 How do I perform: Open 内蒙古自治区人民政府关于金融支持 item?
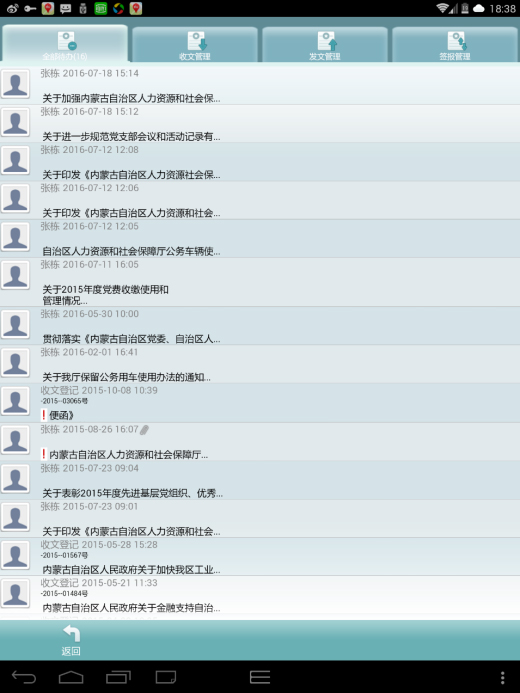point(260,595)
